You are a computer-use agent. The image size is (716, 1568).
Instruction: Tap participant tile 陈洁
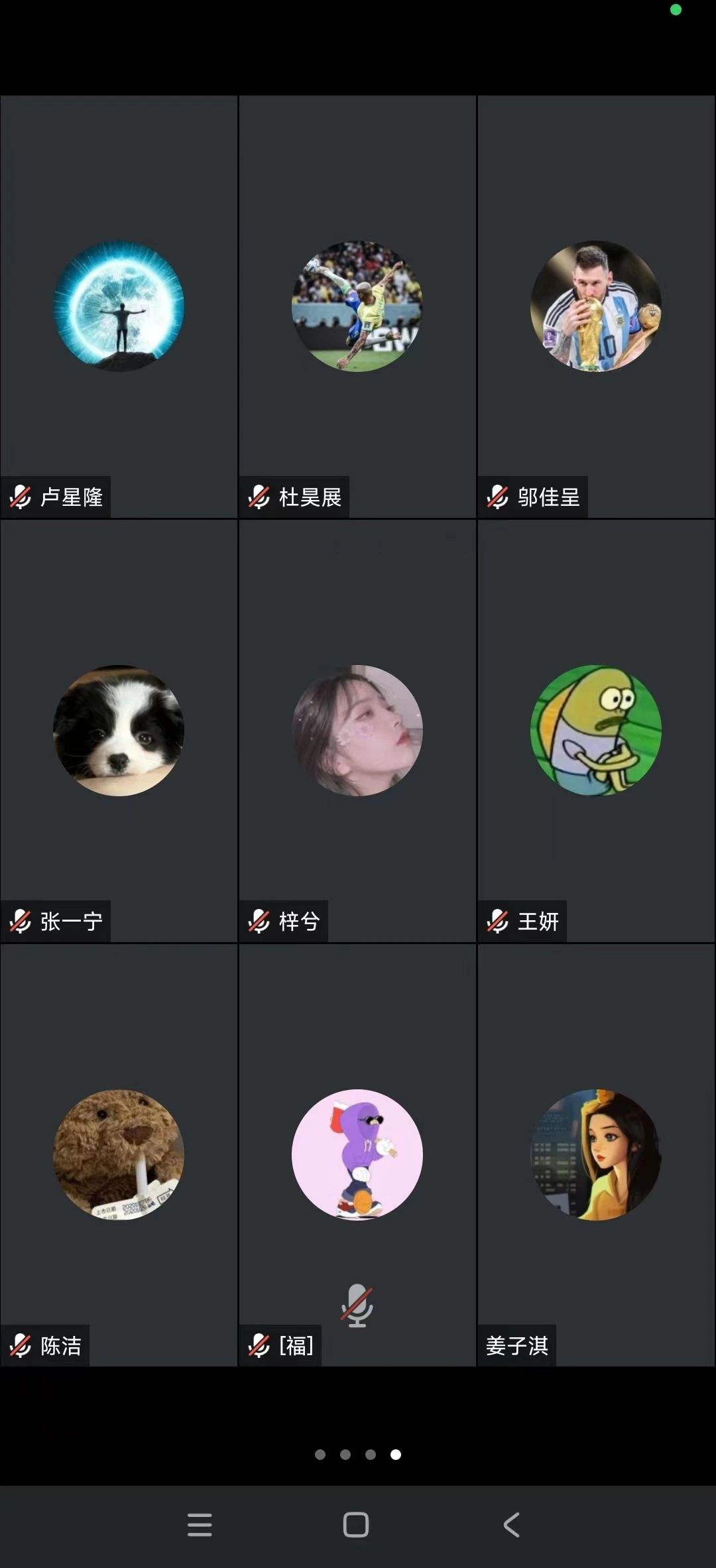click(119, 1154)
